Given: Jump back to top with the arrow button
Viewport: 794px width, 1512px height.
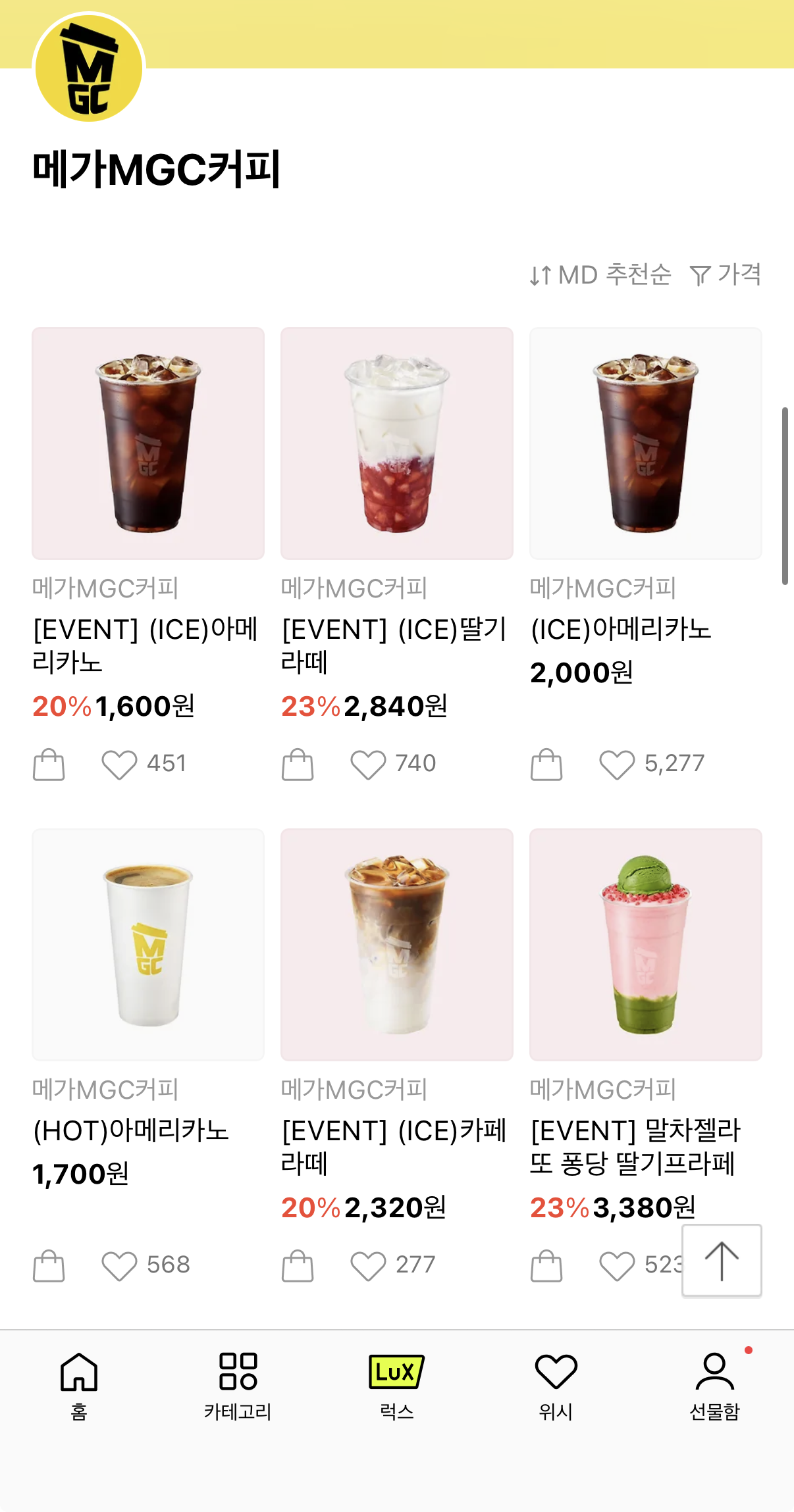Looking at the screenshot, I should (x=722, y=1261).
